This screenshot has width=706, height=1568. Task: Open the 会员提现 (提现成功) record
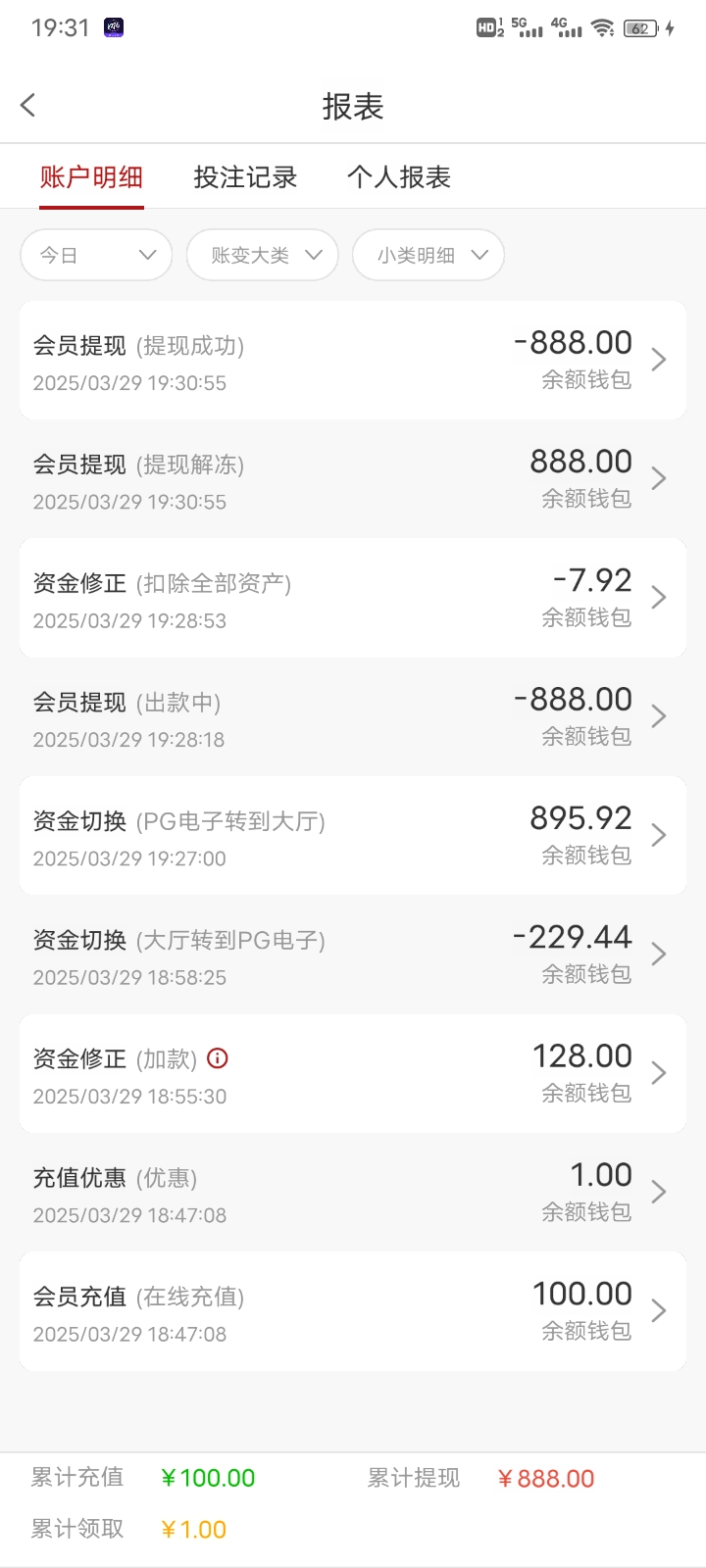point(353,361)
